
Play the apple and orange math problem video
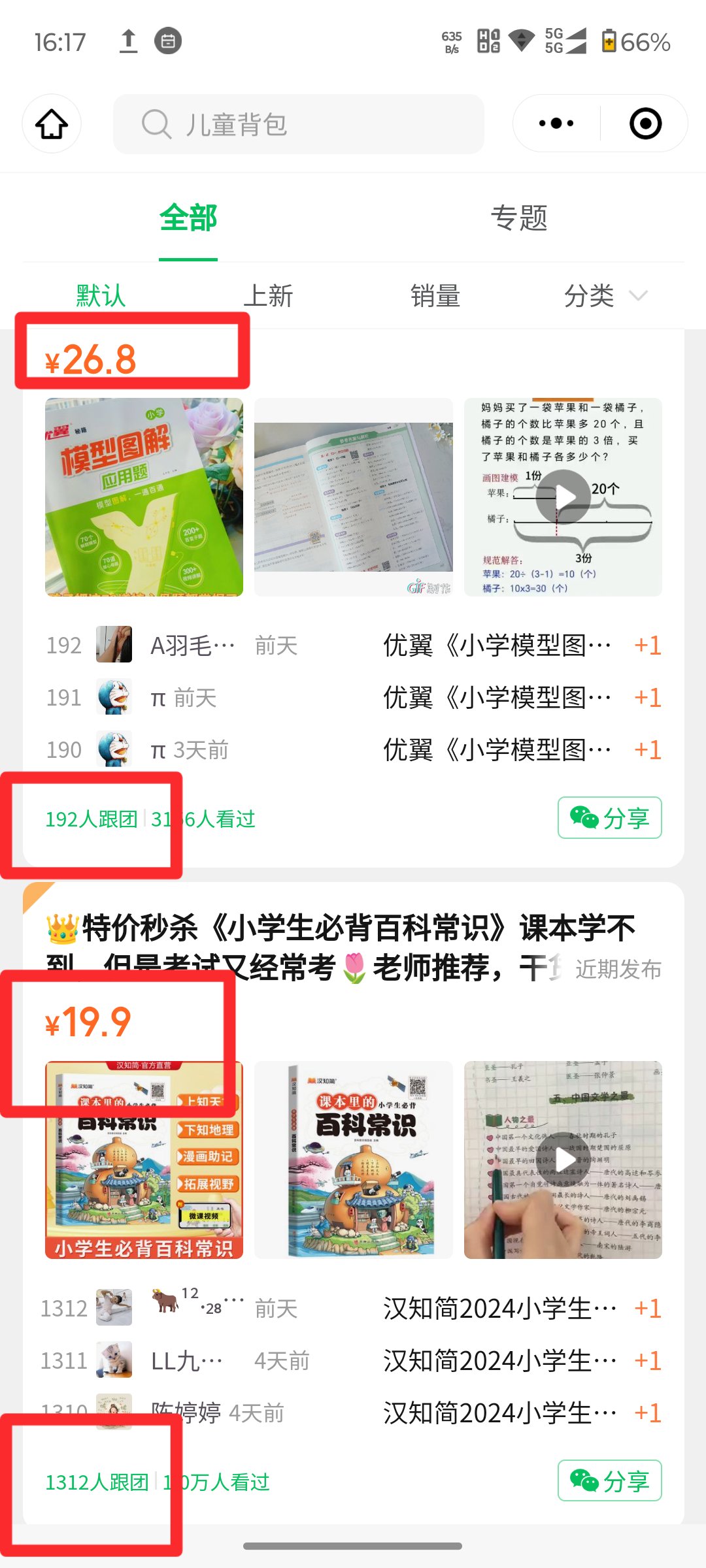click(x=563, y=497)
